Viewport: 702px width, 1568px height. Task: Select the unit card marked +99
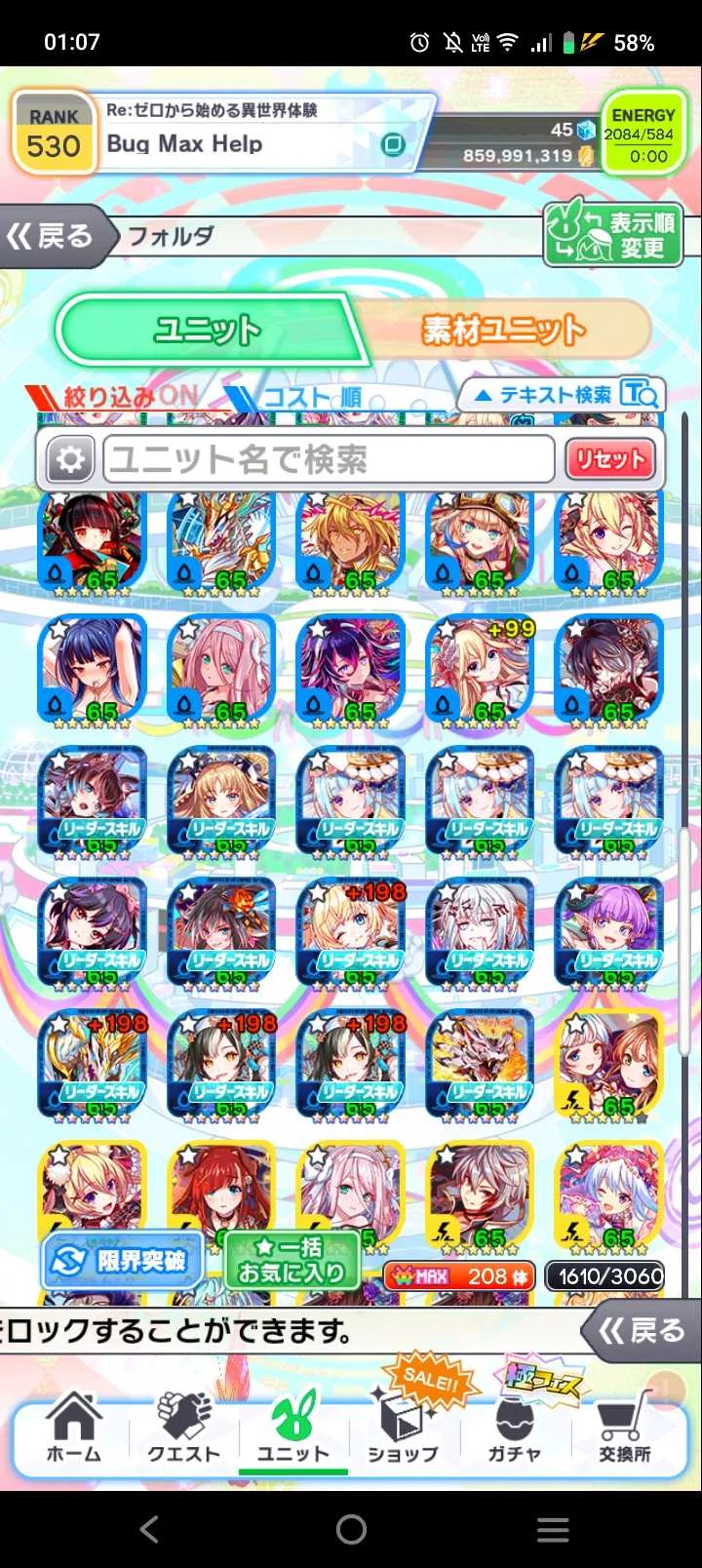pyautogui.click(x=481, y=670)
